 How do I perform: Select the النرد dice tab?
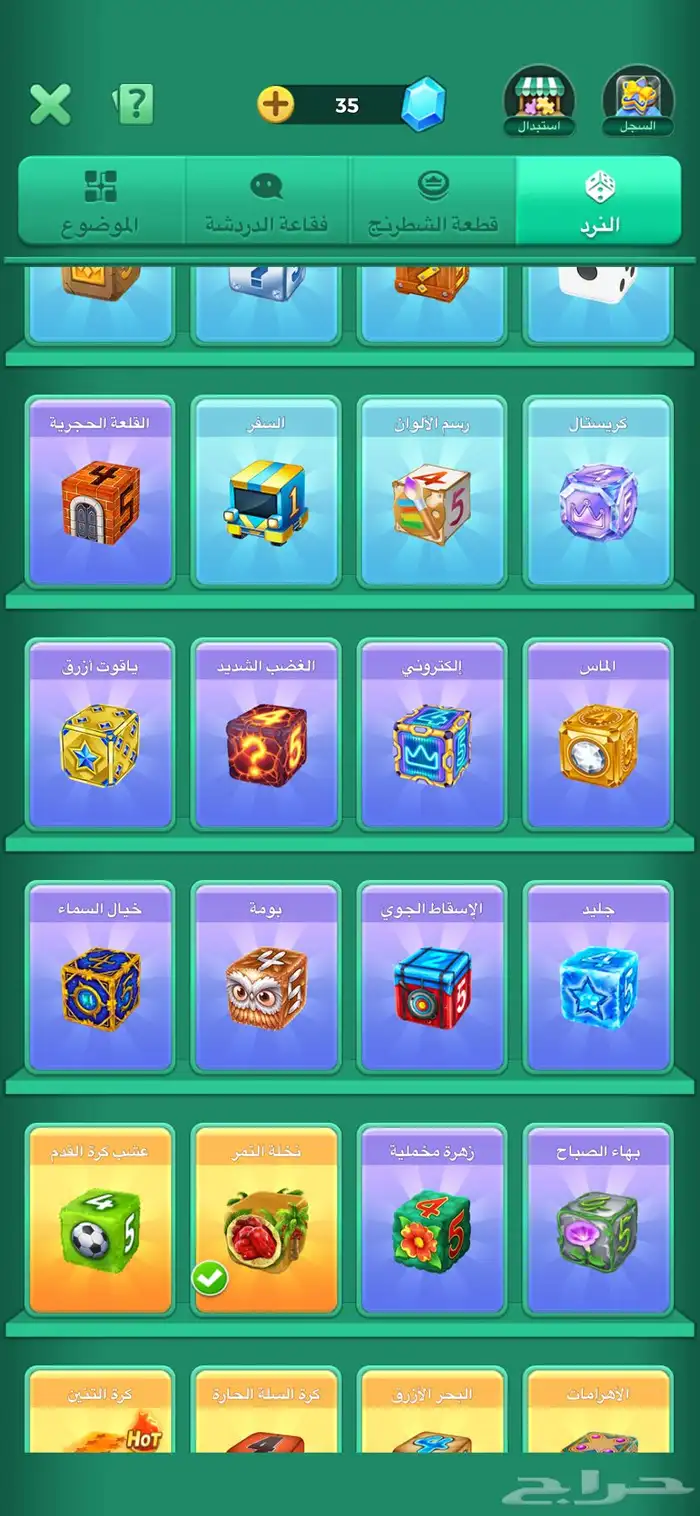(x=599, y=202)
